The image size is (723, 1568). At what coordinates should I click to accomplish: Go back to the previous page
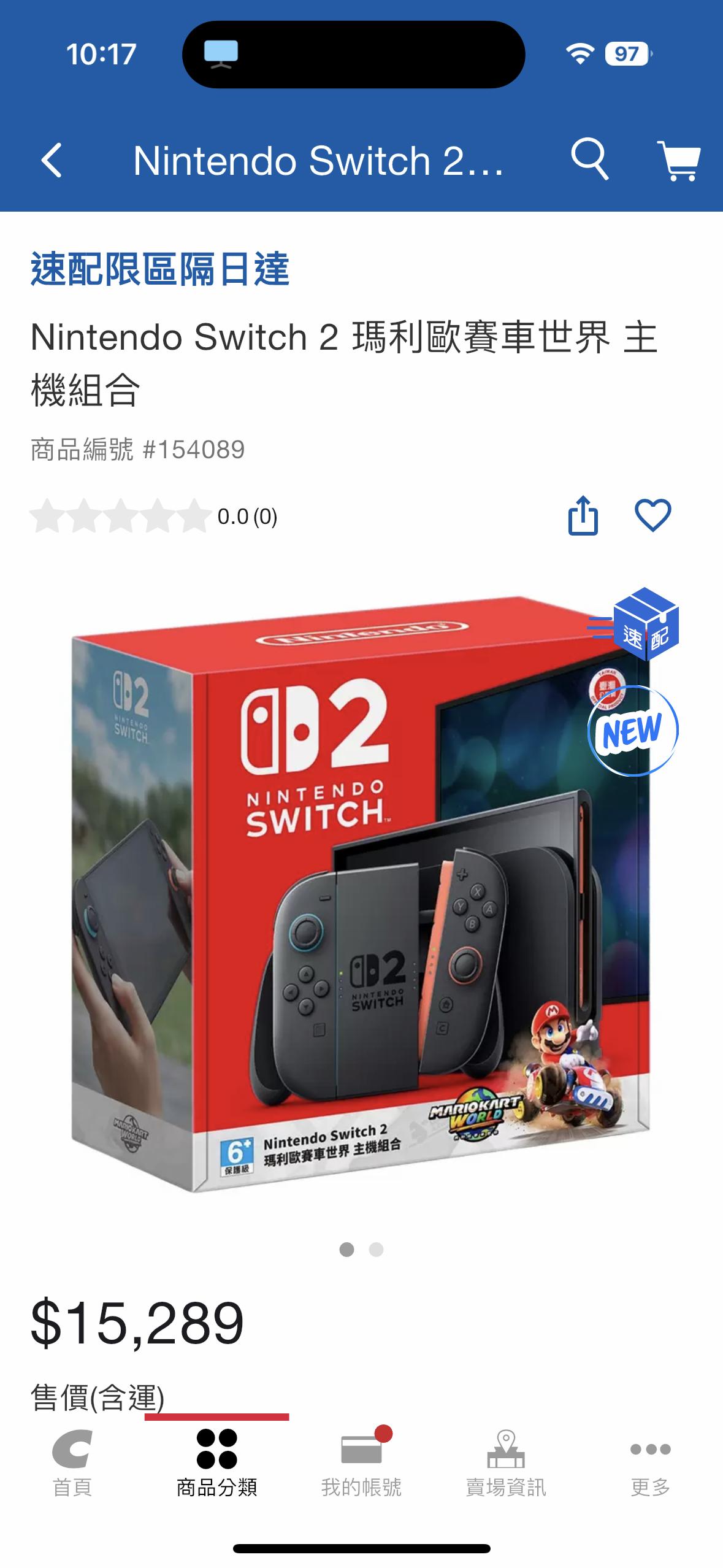tap(52, 161)
